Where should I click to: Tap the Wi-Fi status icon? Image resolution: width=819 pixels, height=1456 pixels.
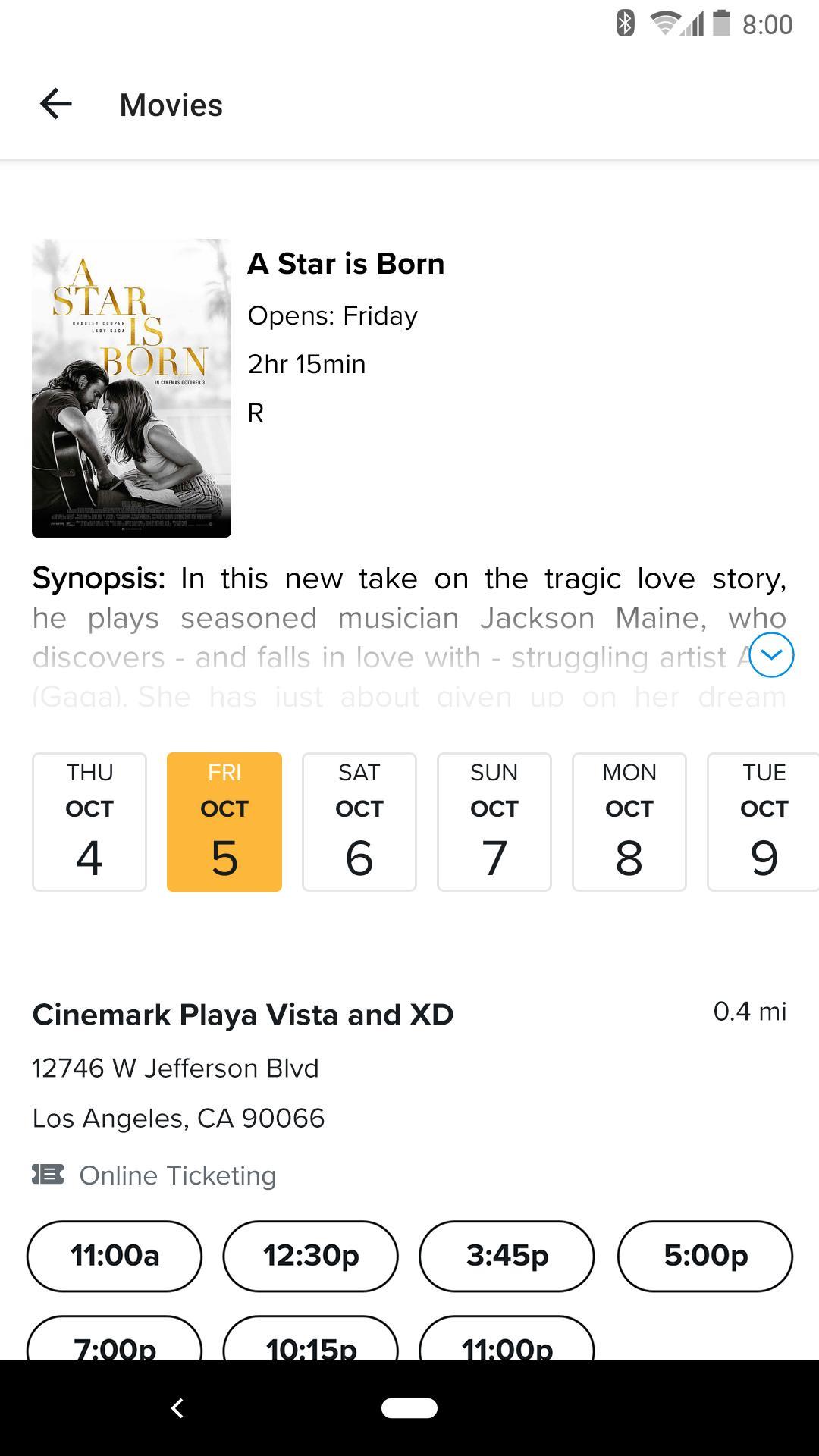(x=664, y=23)
